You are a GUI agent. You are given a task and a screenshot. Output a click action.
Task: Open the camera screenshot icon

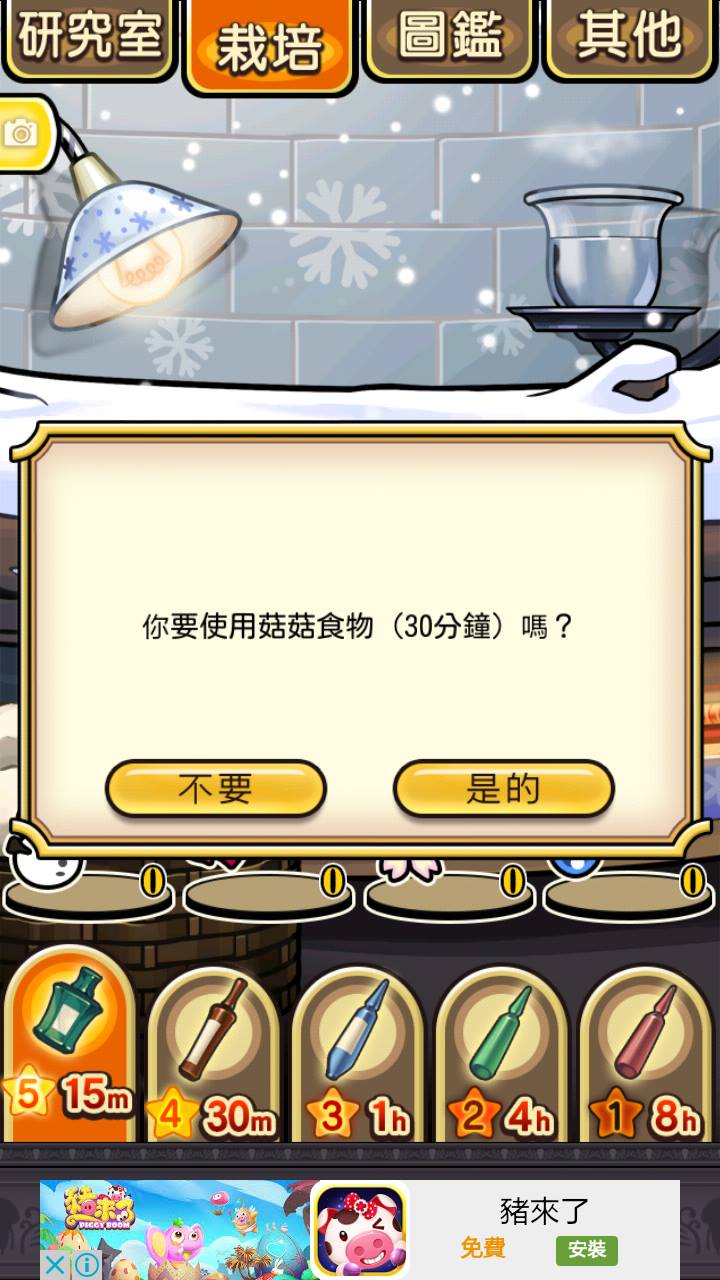(22, 133)
